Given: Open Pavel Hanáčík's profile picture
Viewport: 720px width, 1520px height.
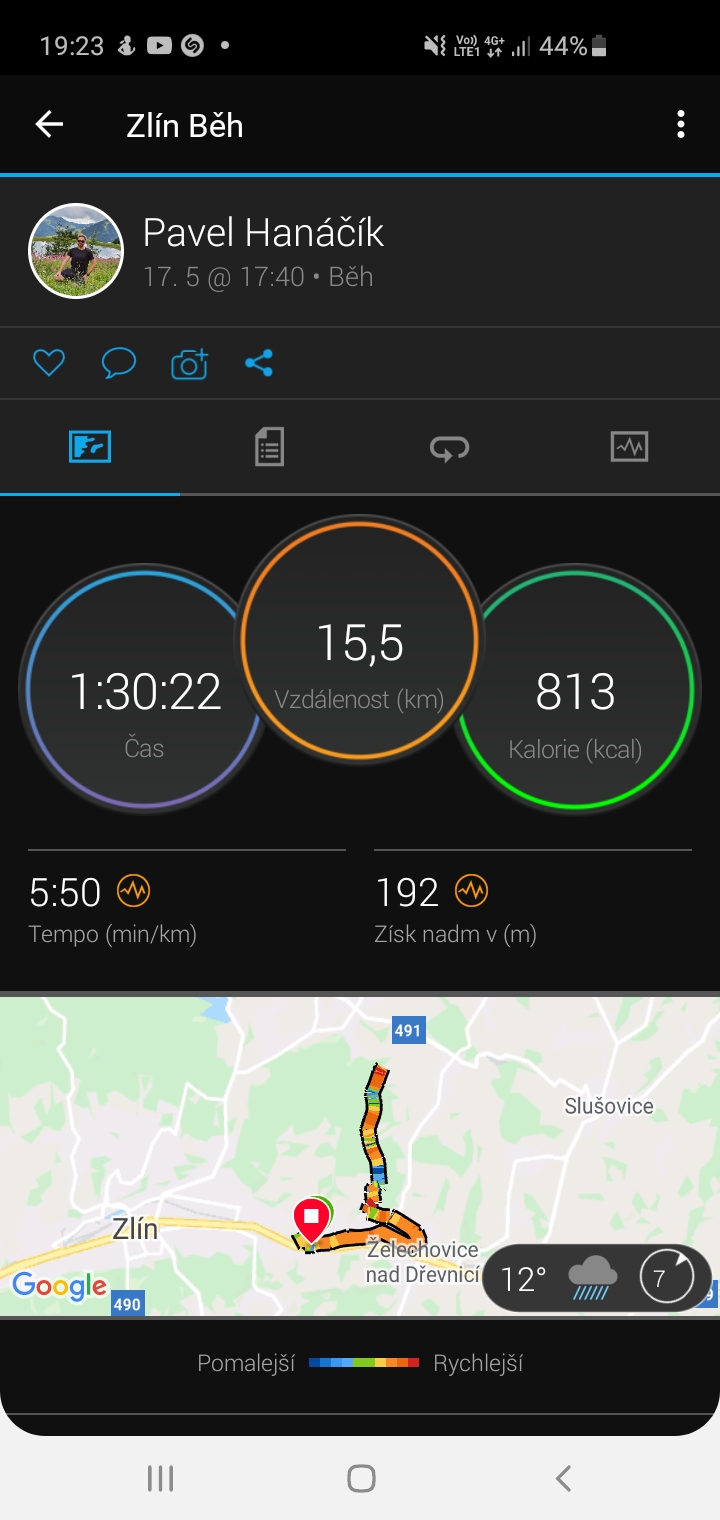Looking at the screenshot, I should [76, 251].
